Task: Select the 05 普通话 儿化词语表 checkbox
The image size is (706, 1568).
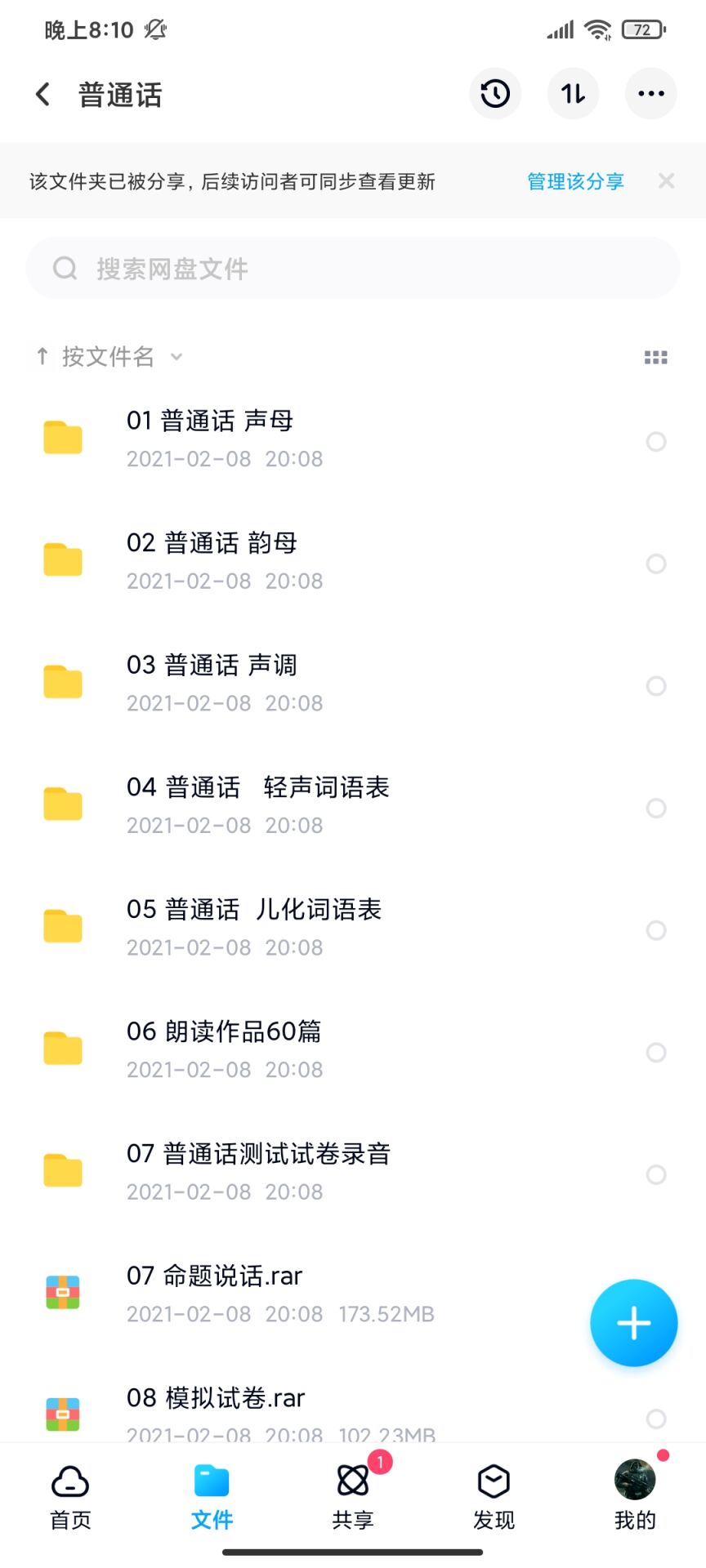Action: coord(656,930)
